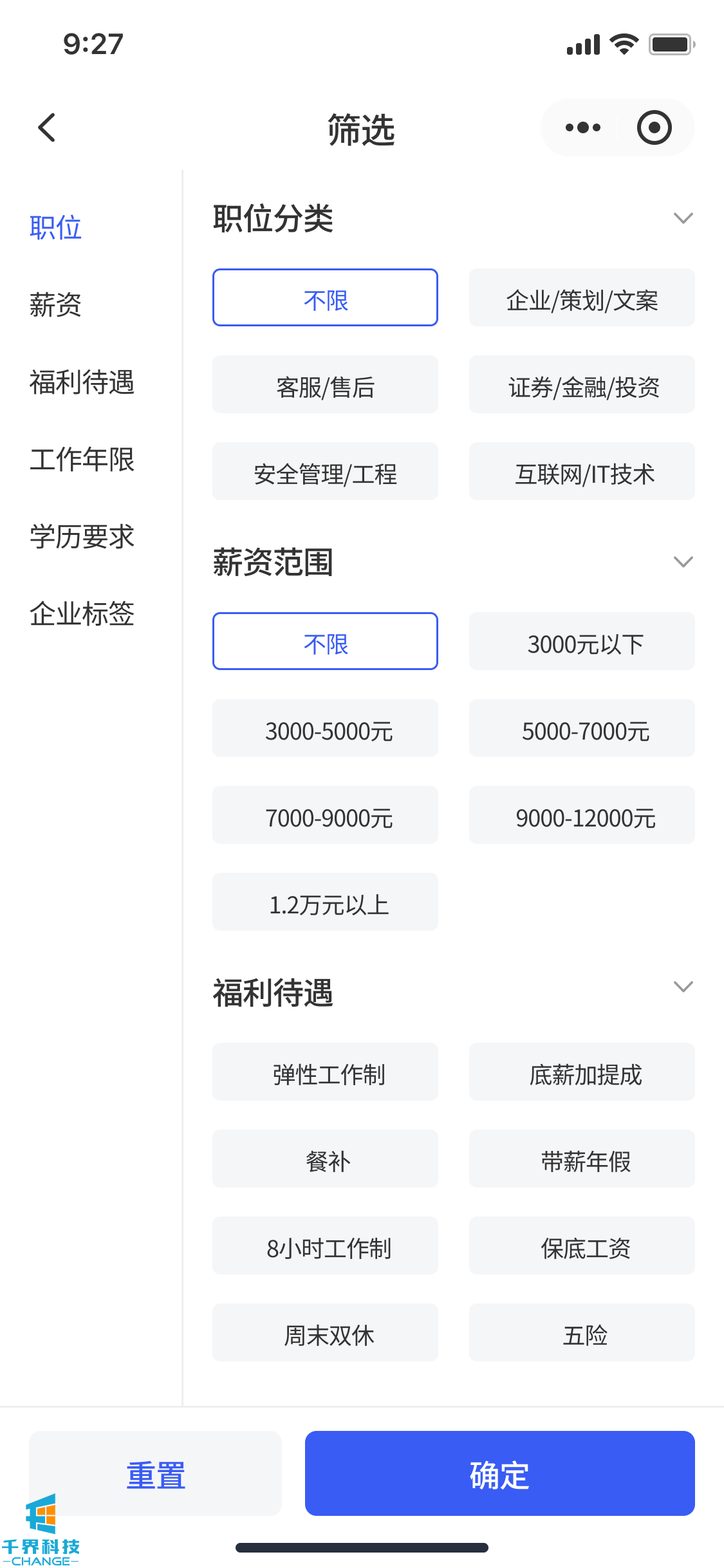Confirm the filters with 确定

click(499, 1473)
